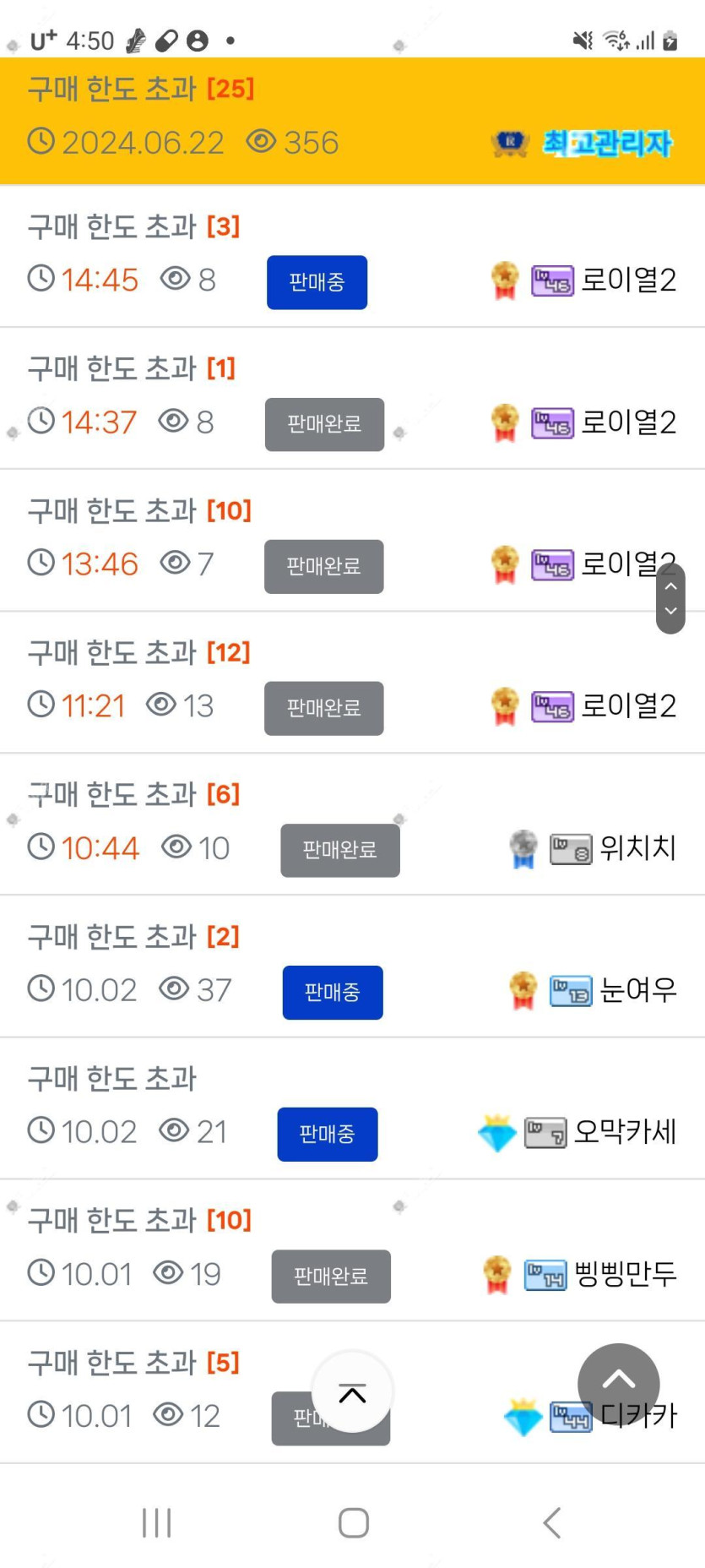Go to the home screen

(353, 1522)
